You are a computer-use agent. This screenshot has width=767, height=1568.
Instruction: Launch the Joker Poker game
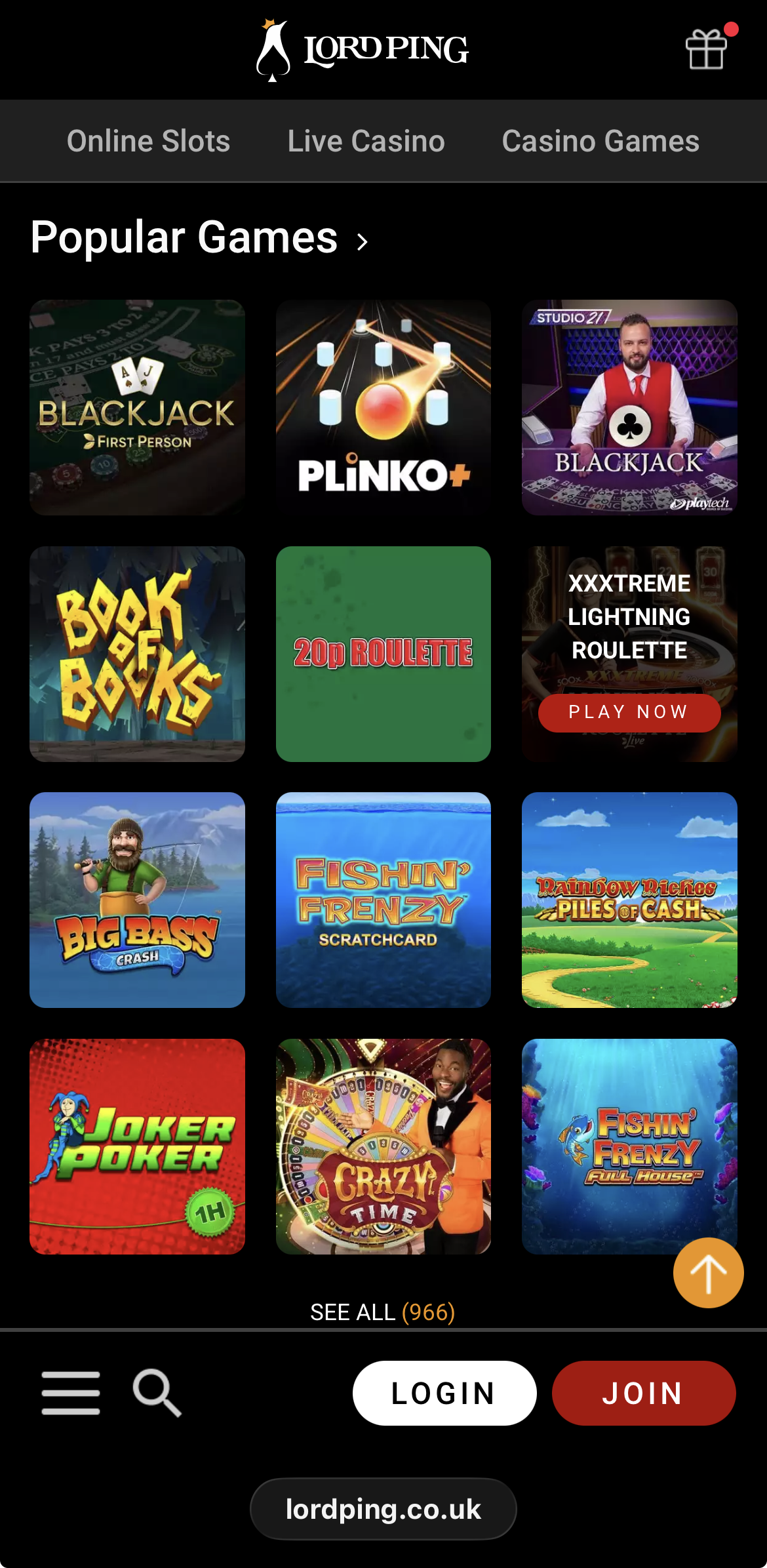coord(137,1146)
